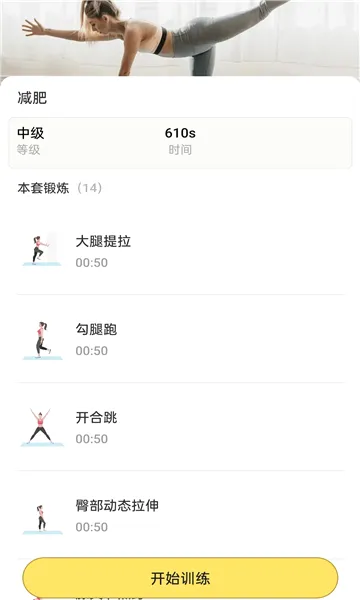Viewport: 360px width, 600px height.
Task: Select the 开合跳 exercise
Action: click(x=180, y=427)
